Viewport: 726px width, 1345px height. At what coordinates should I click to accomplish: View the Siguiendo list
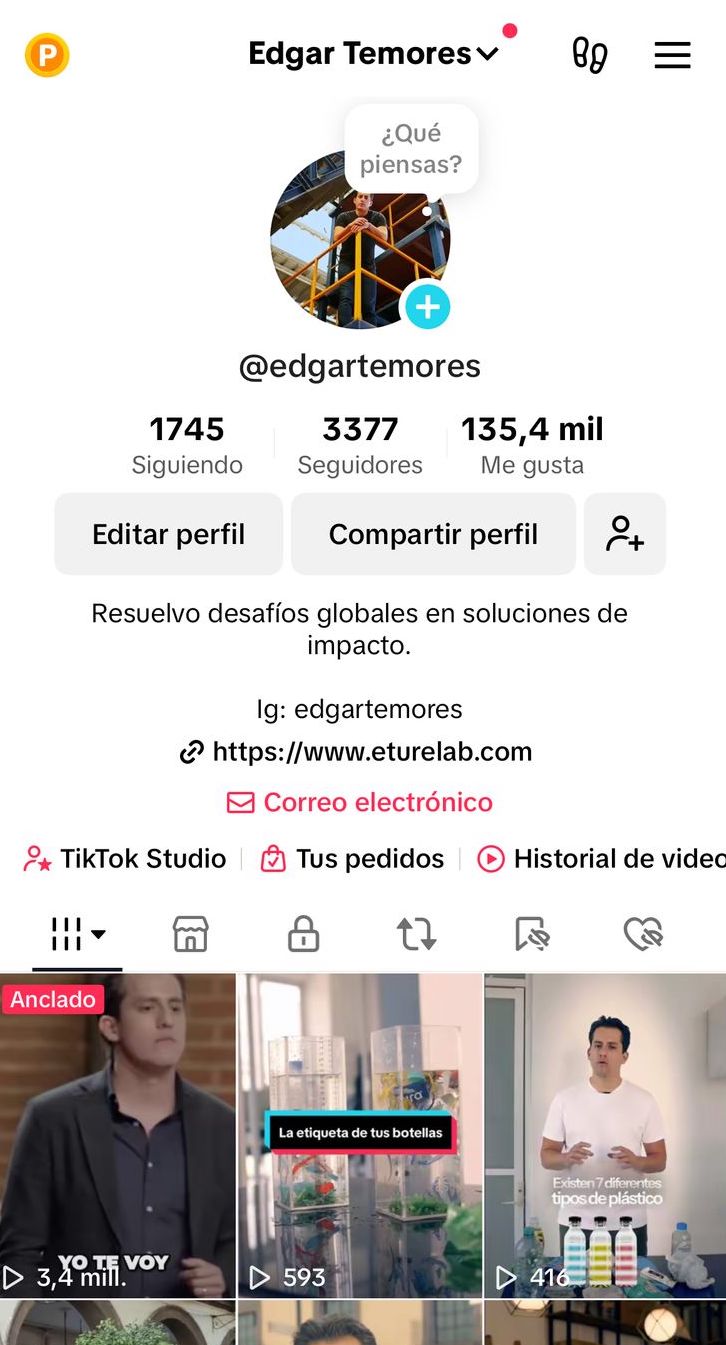[187, 446]
